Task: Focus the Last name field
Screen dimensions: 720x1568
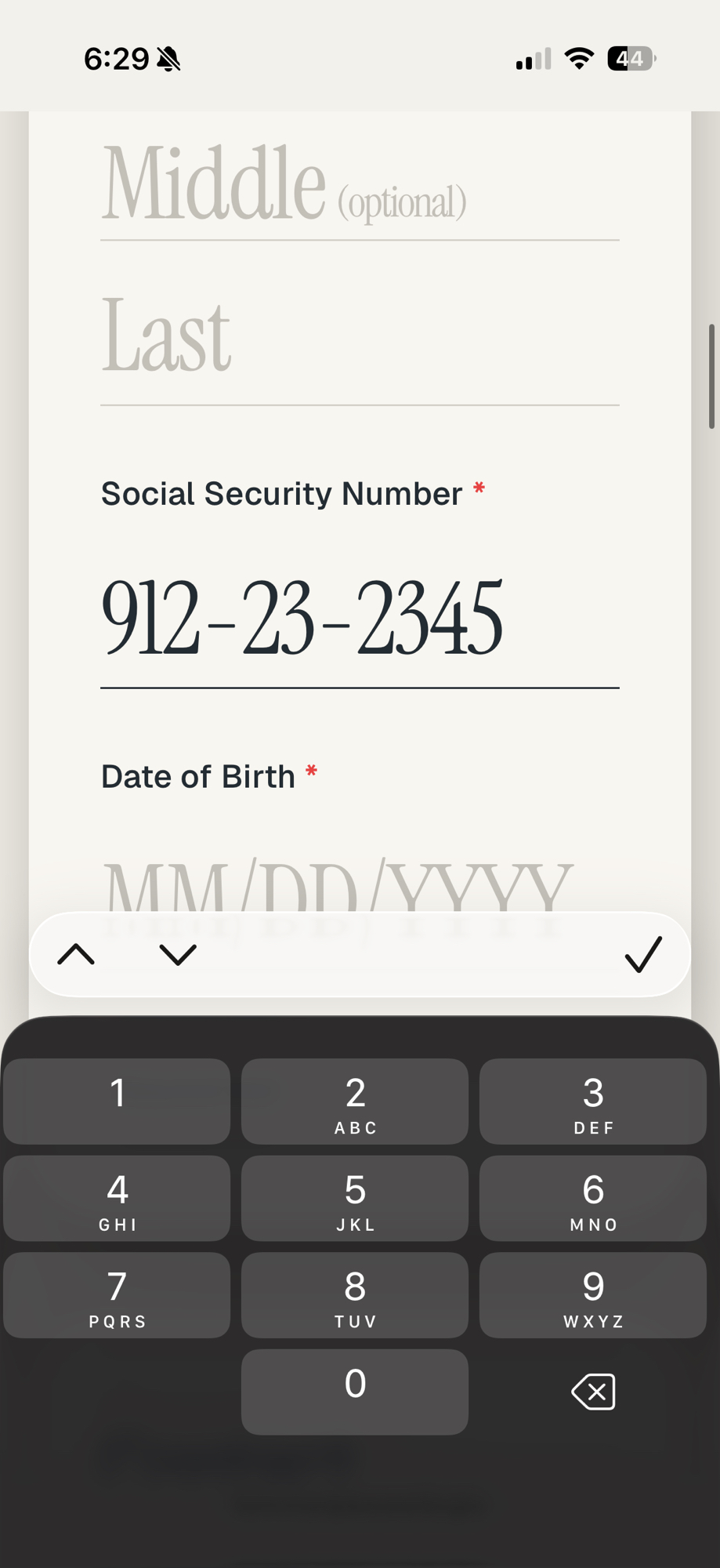Action: (360, 337)
